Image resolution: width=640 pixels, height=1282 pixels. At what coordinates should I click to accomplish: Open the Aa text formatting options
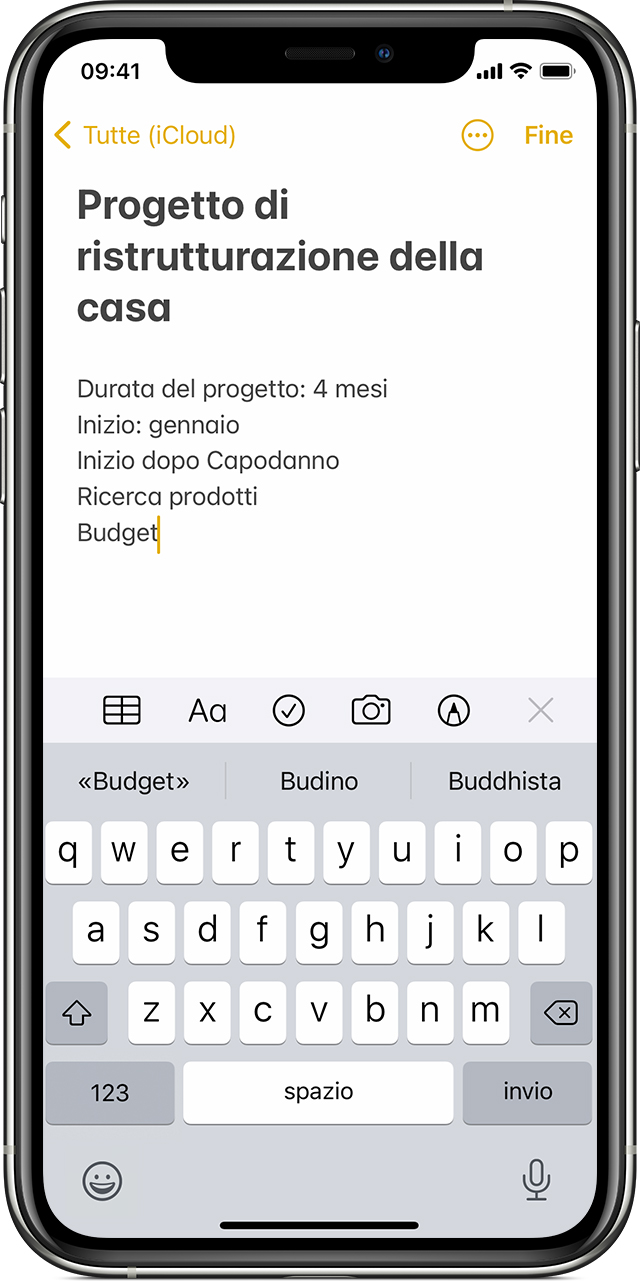pyautogui.click(x=207, y=711)
